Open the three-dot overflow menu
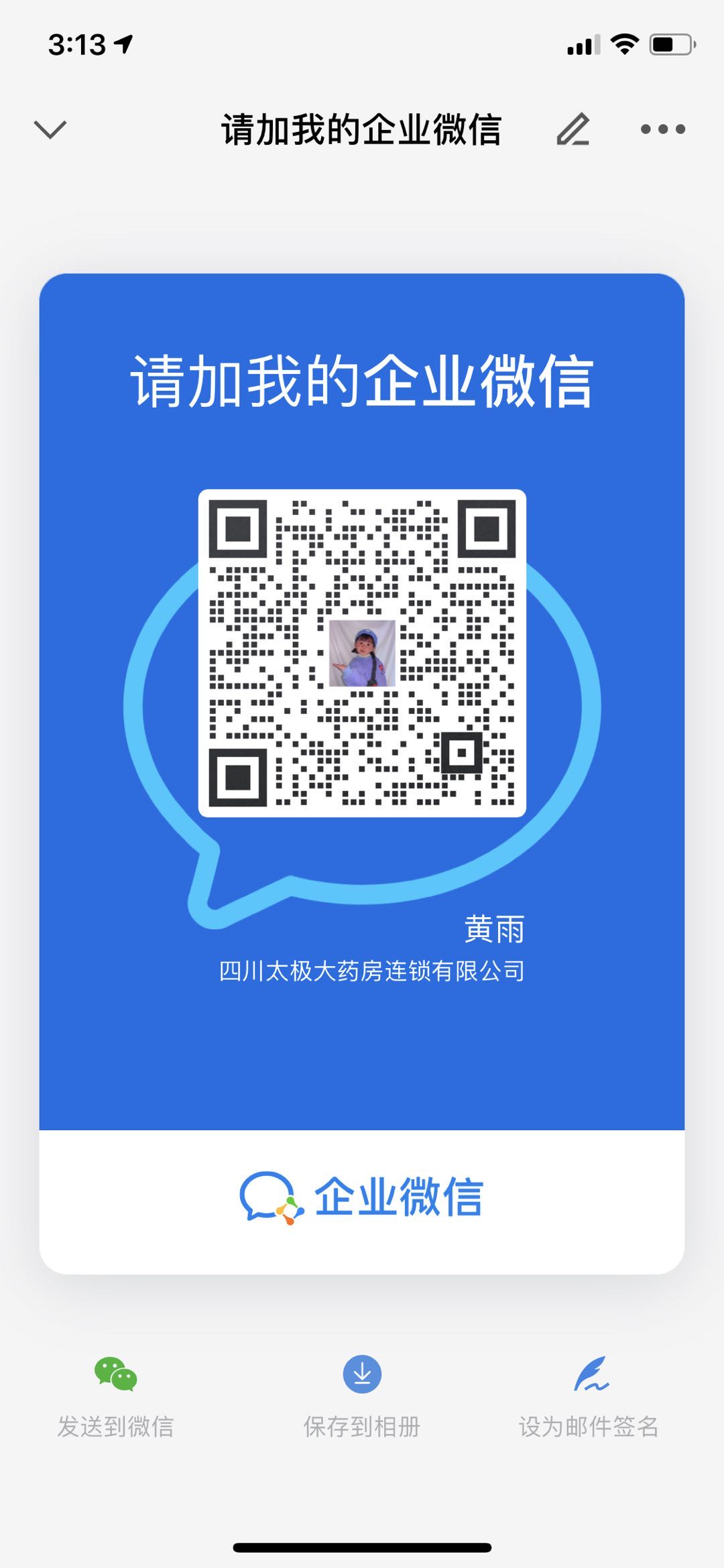Viewport: 724px width, 1568px height. 662,129
